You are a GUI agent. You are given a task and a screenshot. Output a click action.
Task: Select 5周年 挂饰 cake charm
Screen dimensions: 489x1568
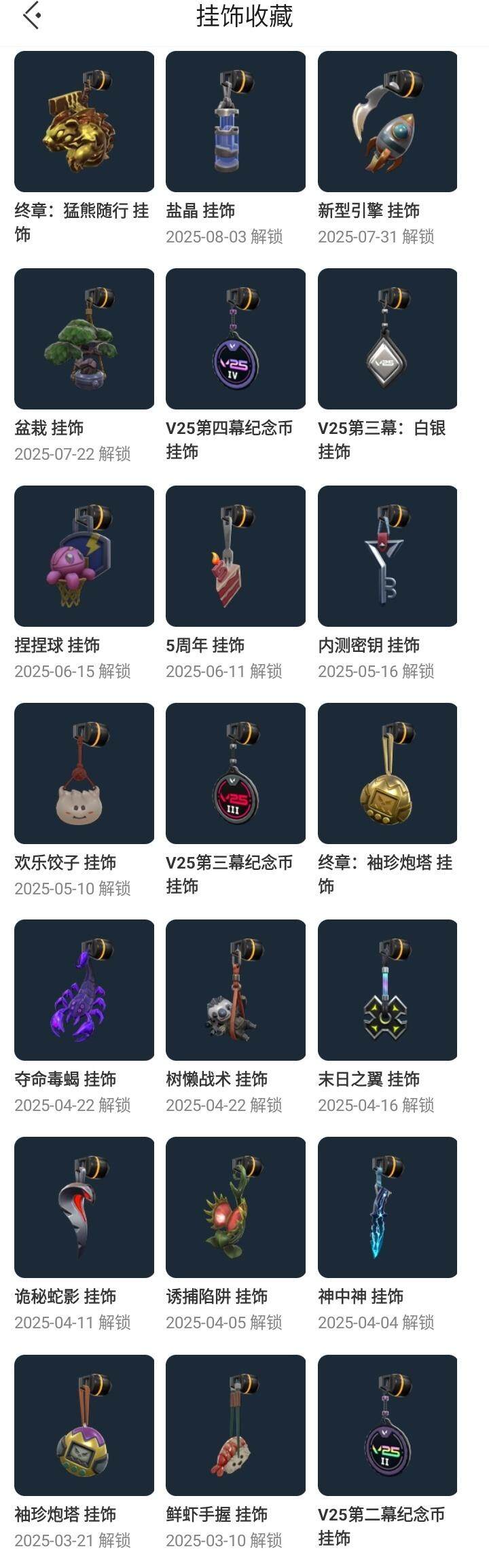(236, 556)
